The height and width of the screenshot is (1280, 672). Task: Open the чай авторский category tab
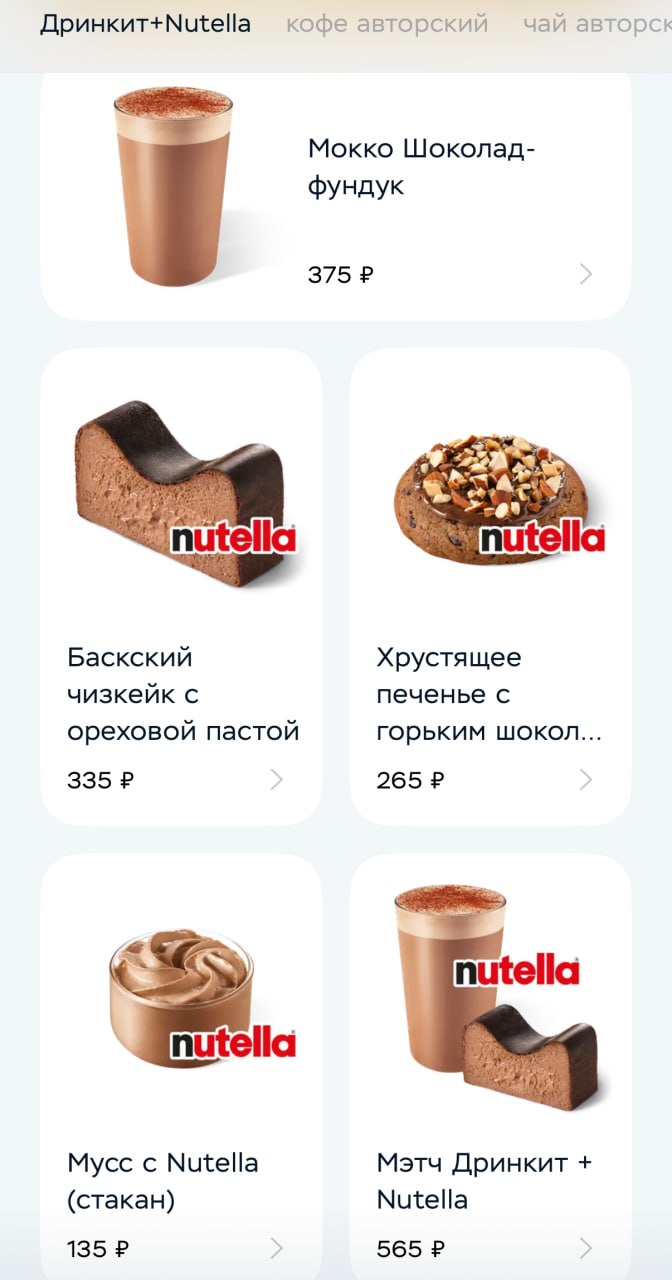click(x=597, y=24)
